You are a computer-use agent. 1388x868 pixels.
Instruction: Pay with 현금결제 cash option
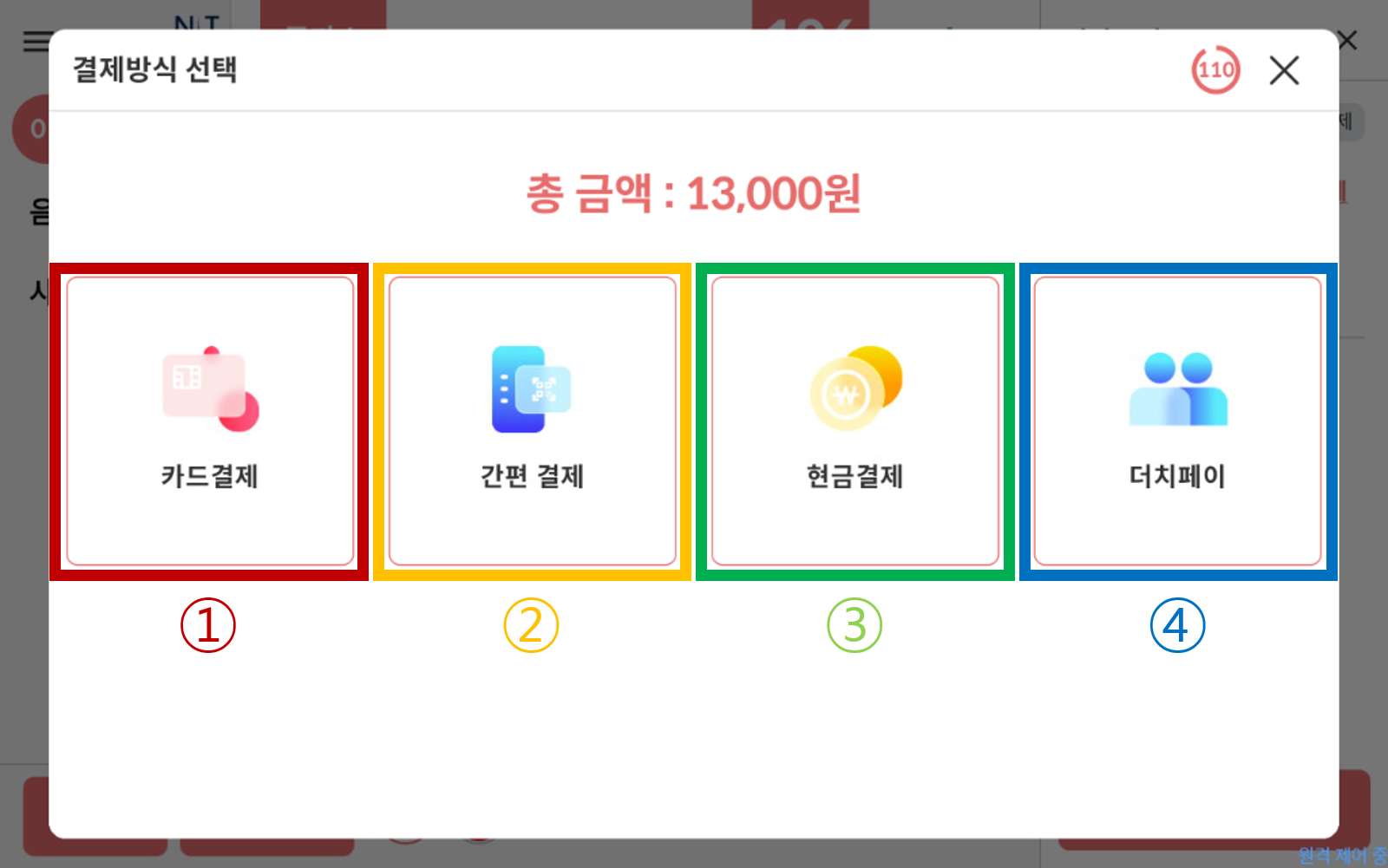(x=855, y=421)
